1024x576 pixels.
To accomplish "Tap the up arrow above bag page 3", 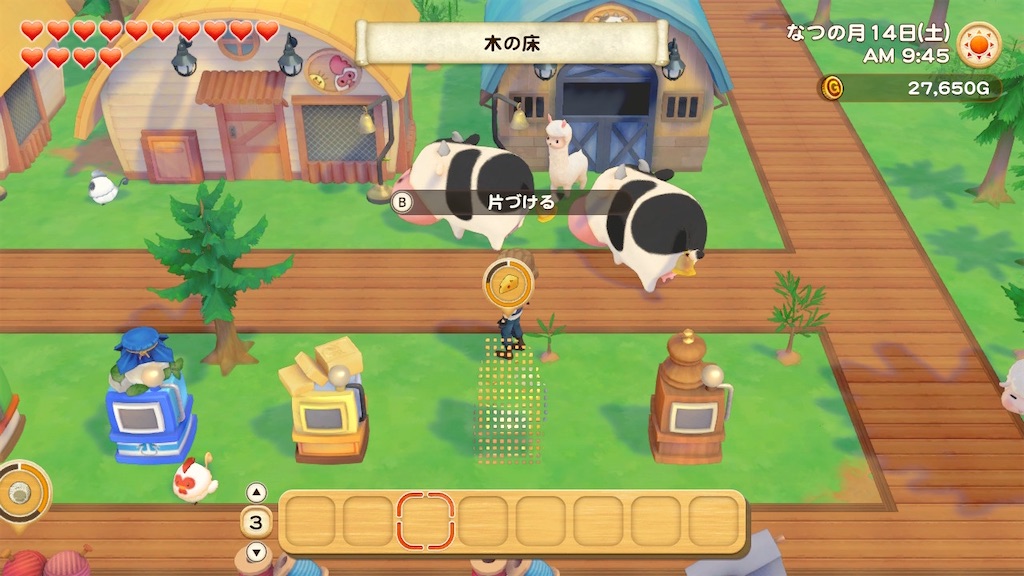I will (x=256, y=492).
